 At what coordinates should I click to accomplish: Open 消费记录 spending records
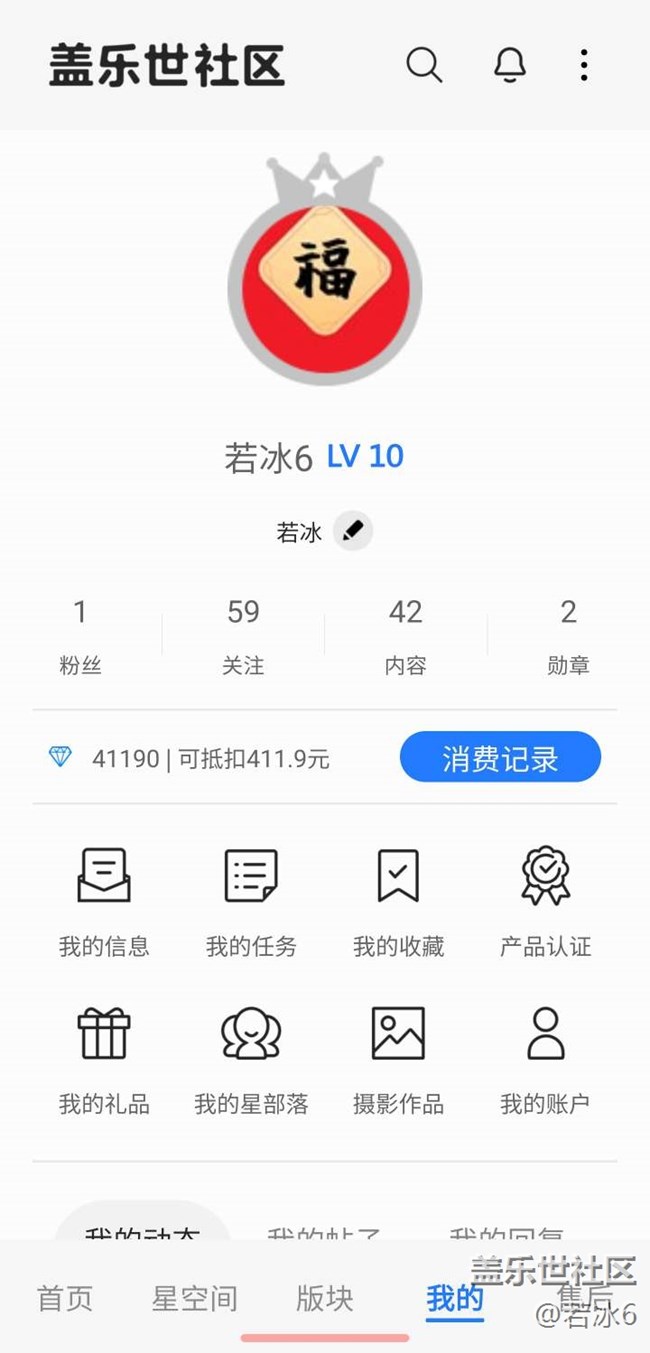500,757
